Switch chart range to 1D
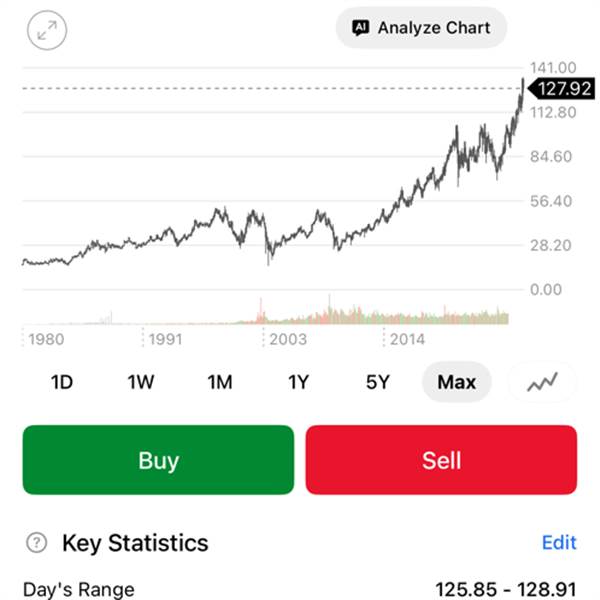Viewport: 600px width, 600px height. 62,382
